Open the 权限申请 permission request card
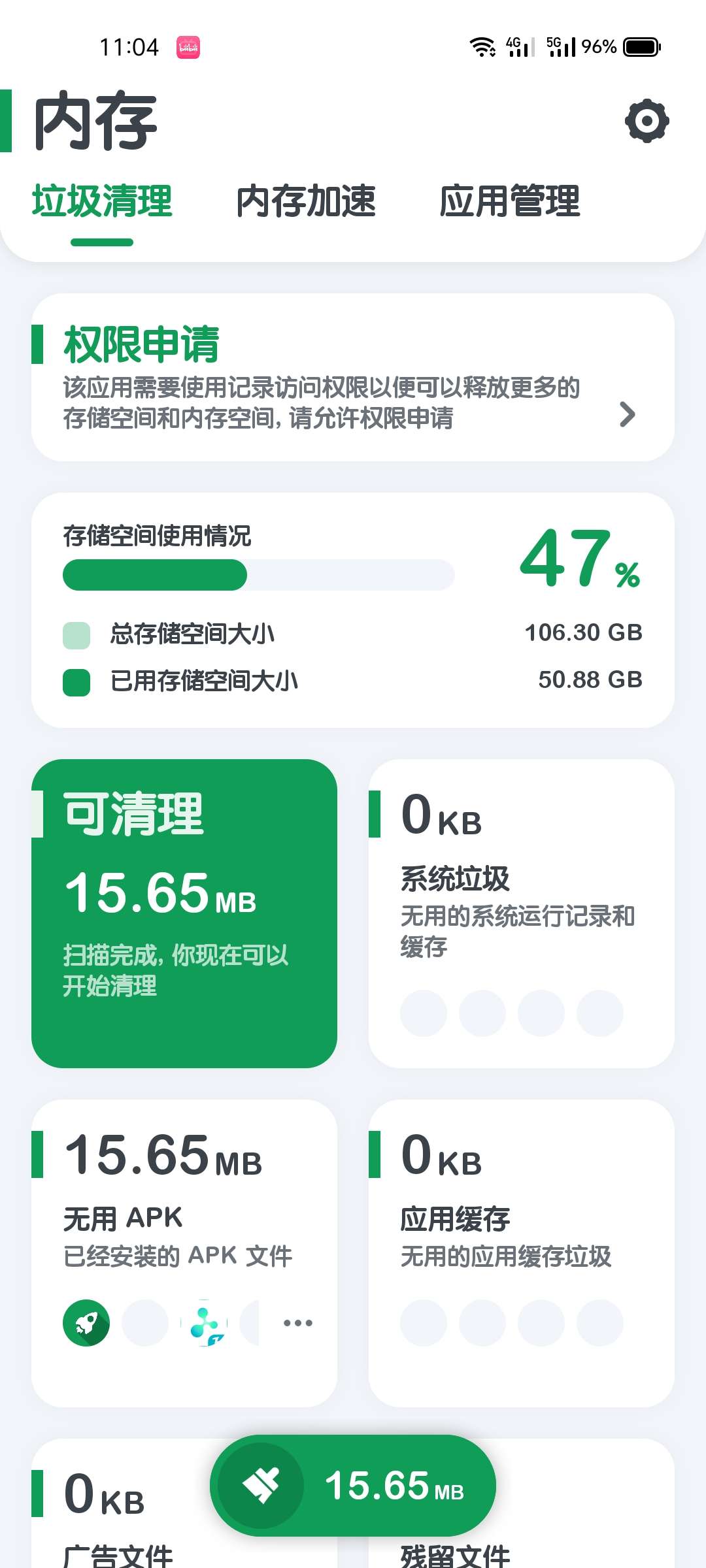Image resolution: width=706 pixels, height=1568 pixels. coord(353,378)
